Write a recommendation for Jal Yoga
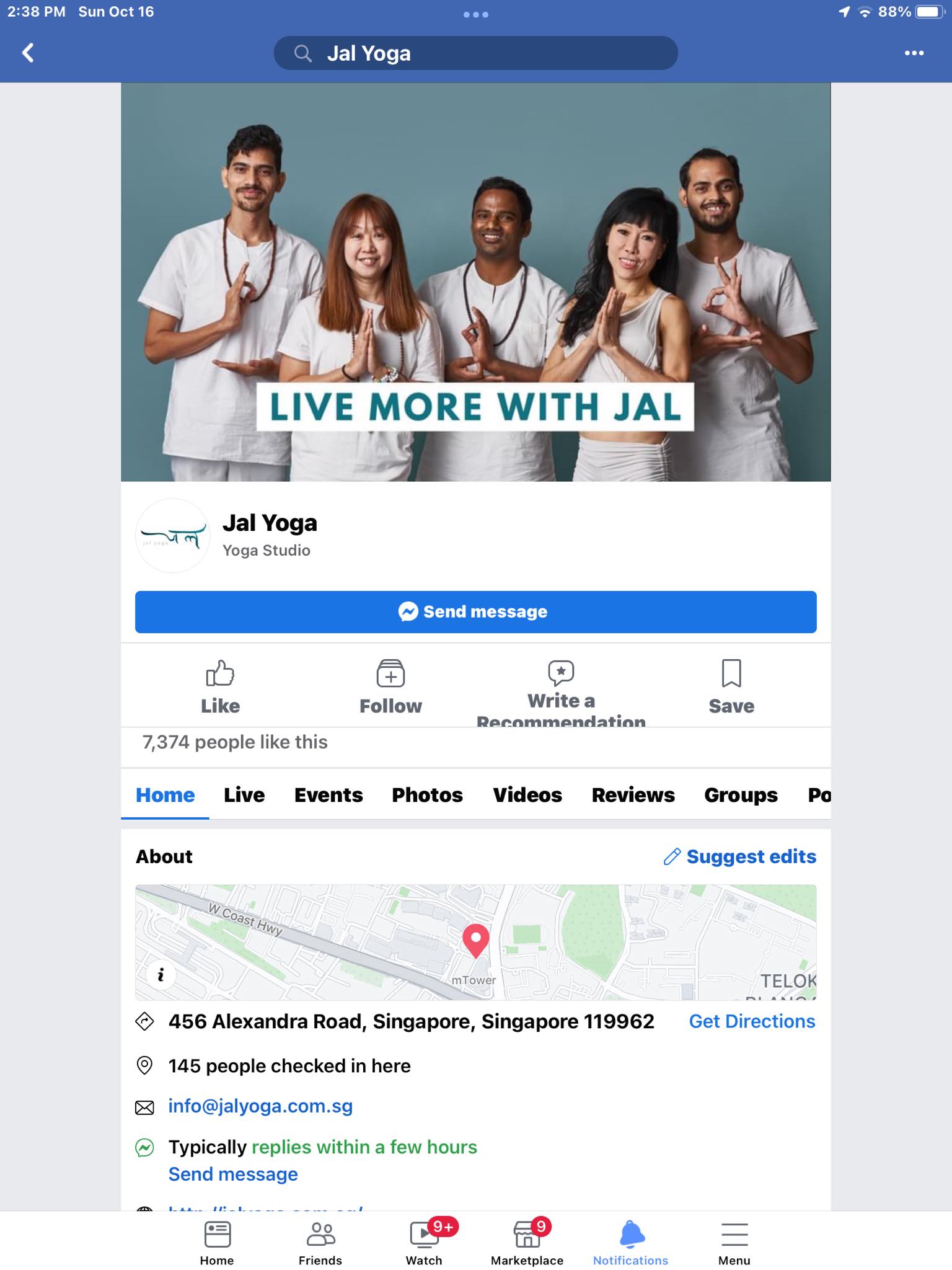Viewport: 952px width, 1270px height. pos(561,691)
